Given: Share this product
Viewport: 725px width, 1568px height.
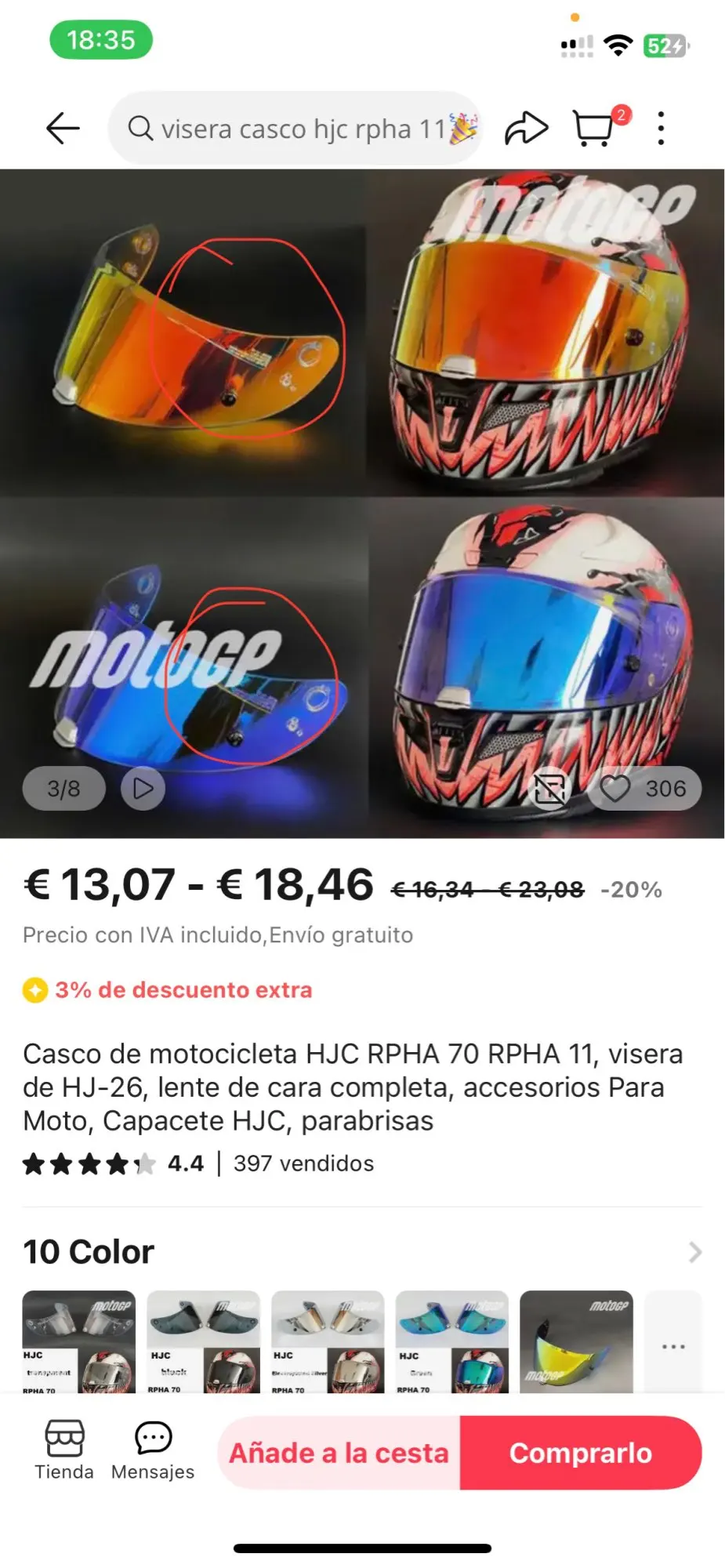Looking at the screenshot, I should tap(526, 128).
